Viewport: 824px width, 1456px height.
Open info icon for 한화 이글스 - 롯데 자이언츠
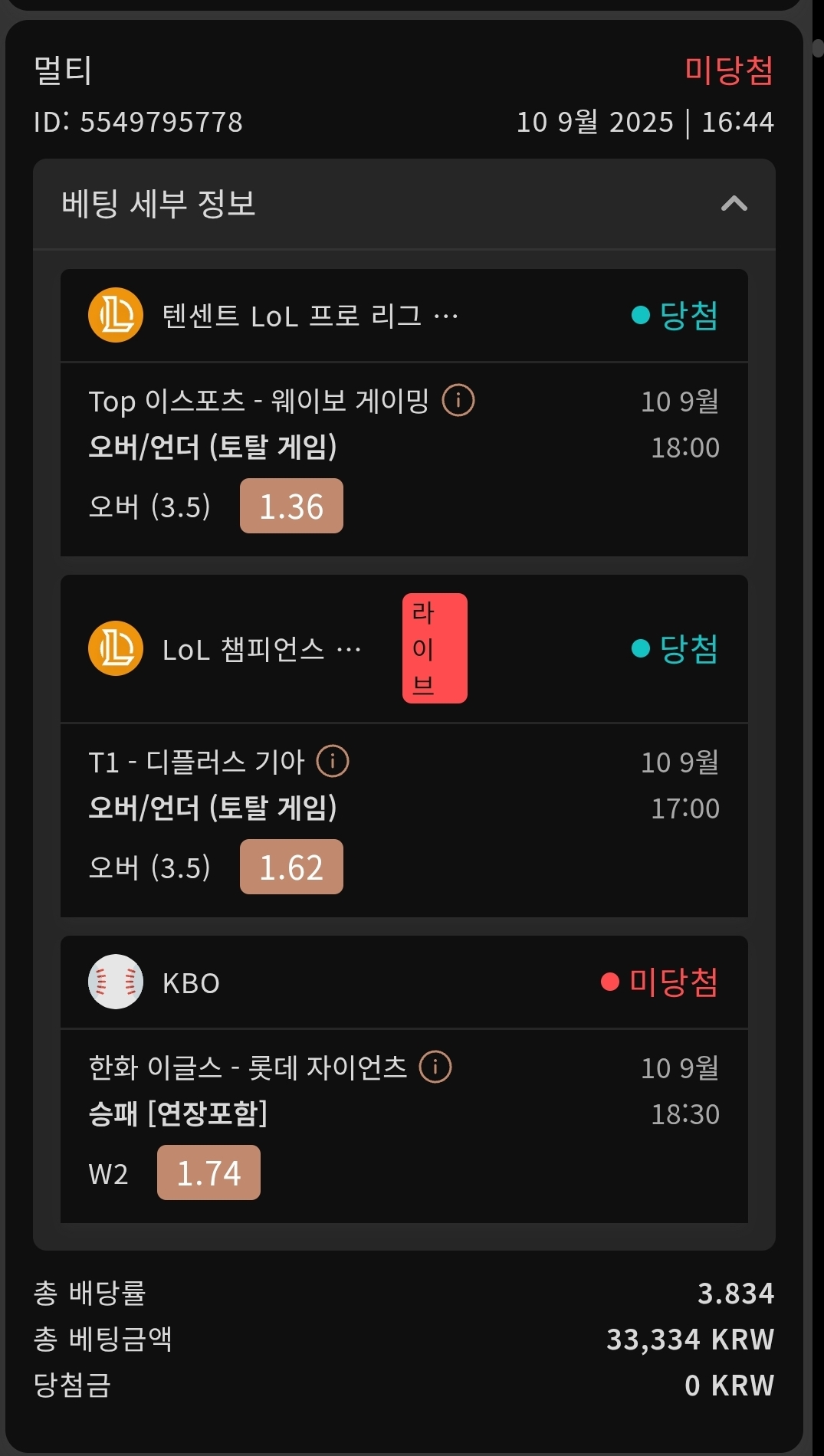(x=435, y=1067)
